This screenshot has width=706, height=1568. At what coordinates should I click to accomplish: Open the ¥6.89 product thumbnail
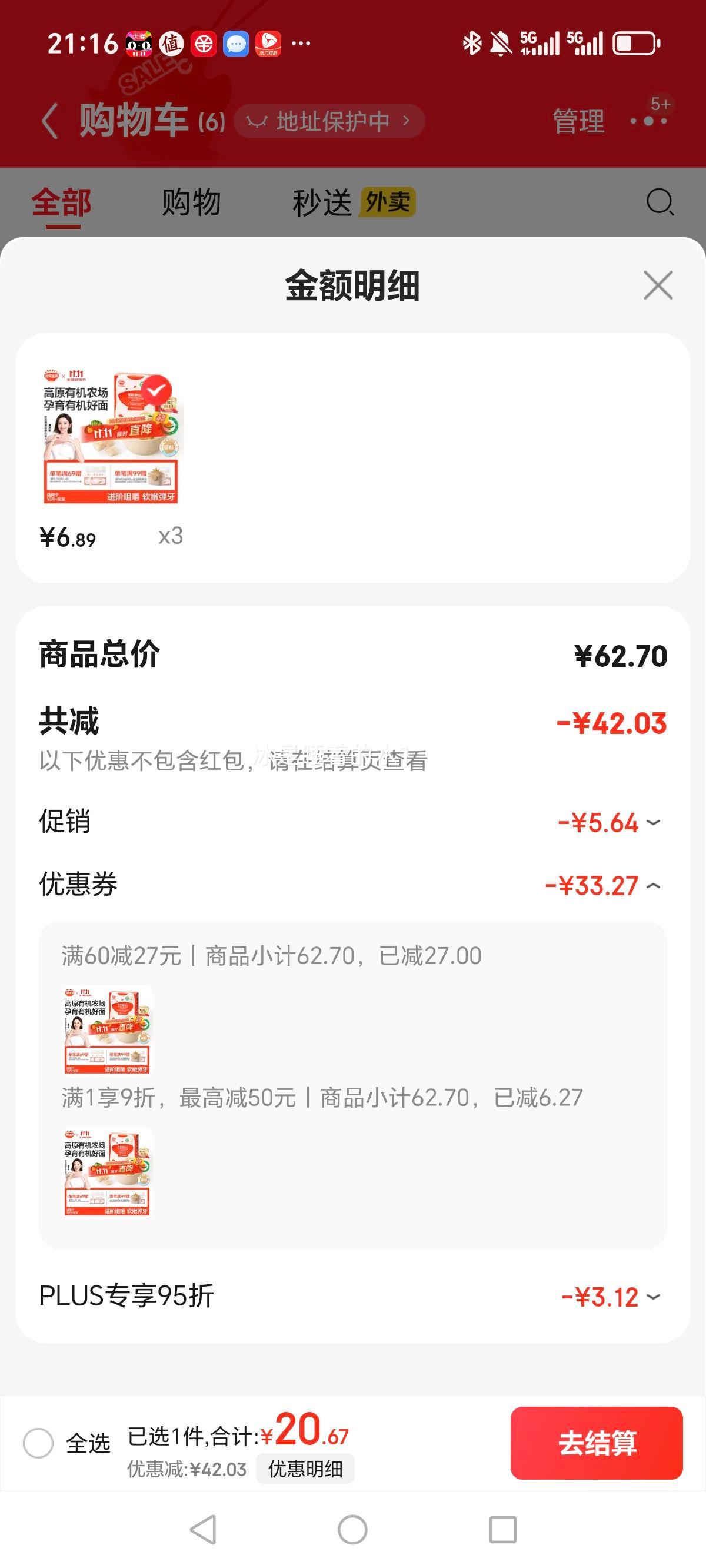pos(112,436)
